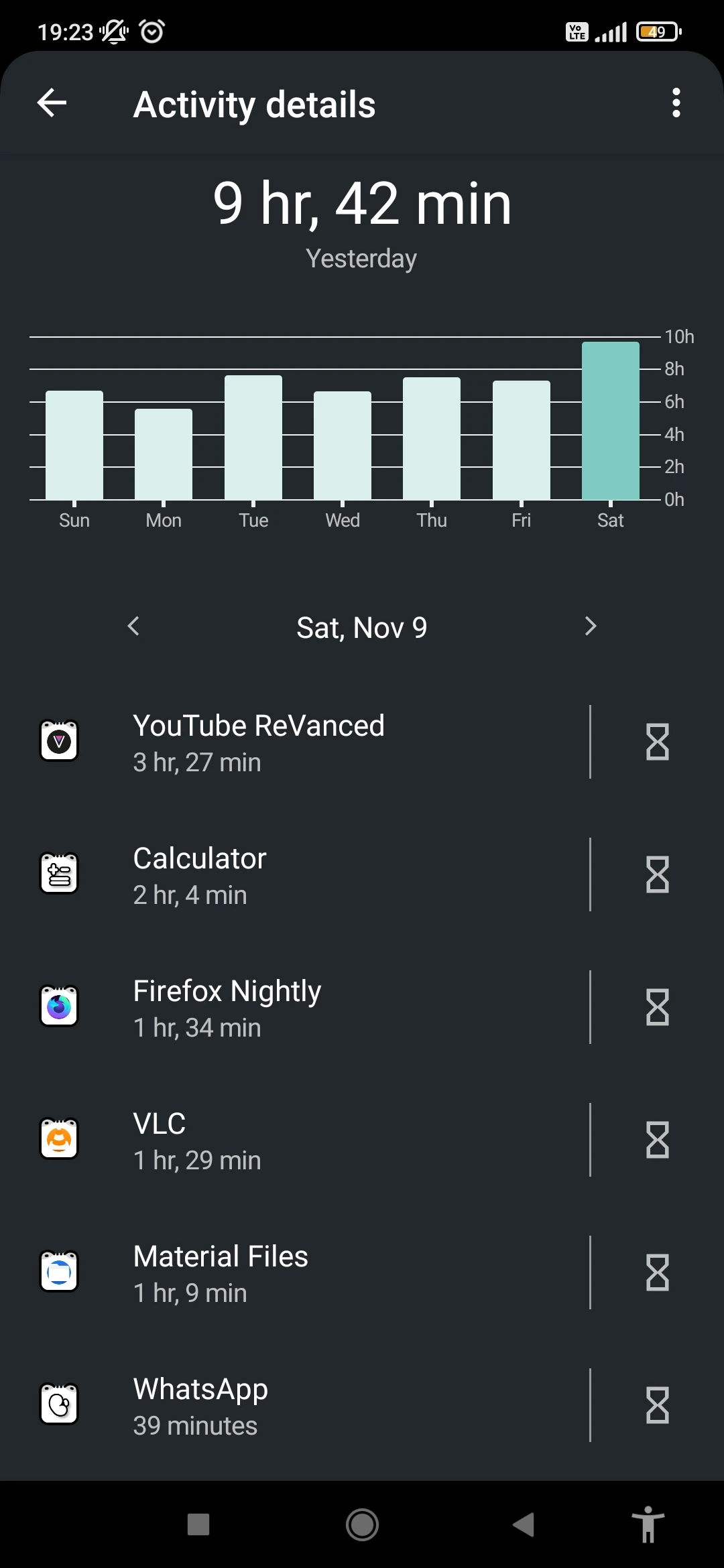
Task: Select the Thu bar in the chart
Action: tap(432, 439)
